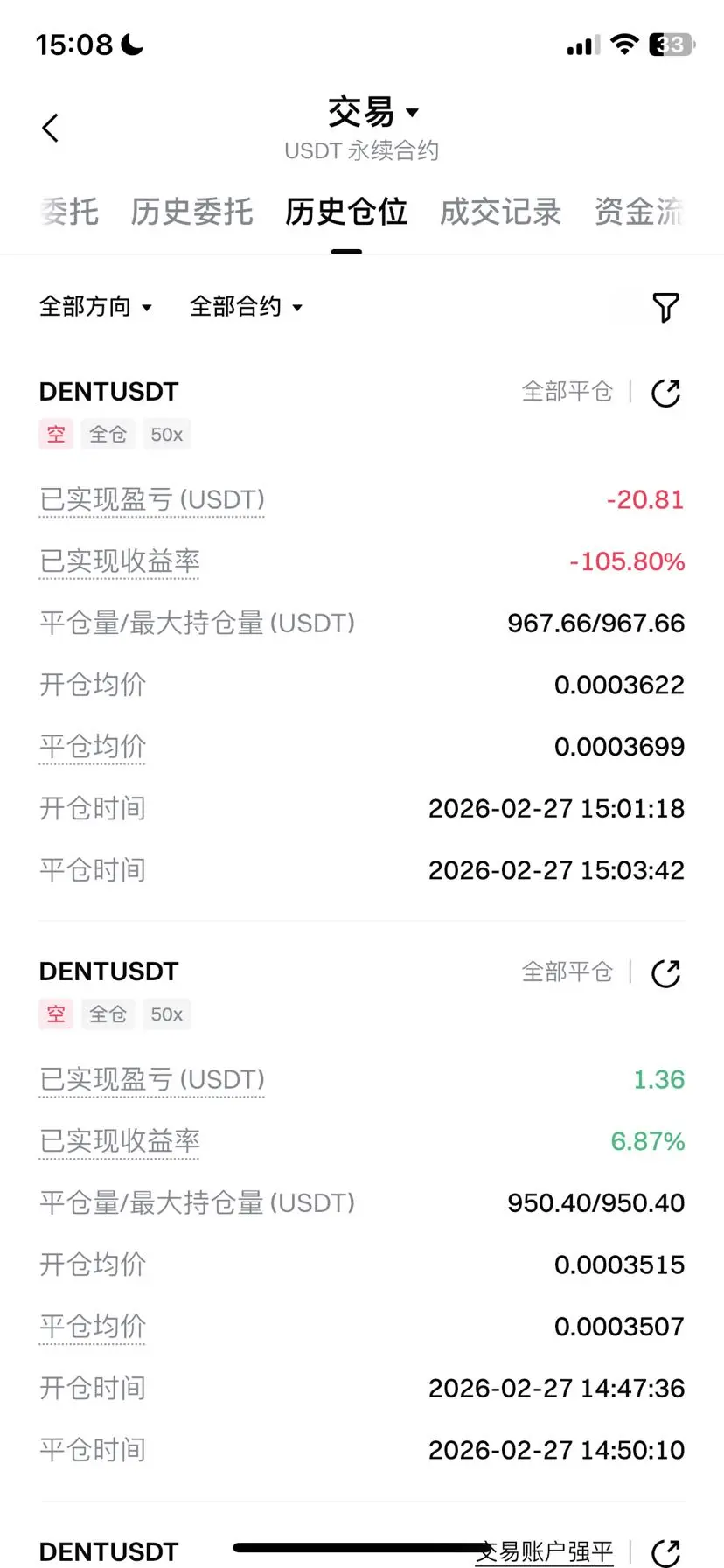The image size is (724, 1568).
Task: Share the bottom DENTUSDT liquidation position
Action: tap(666, 1552)
